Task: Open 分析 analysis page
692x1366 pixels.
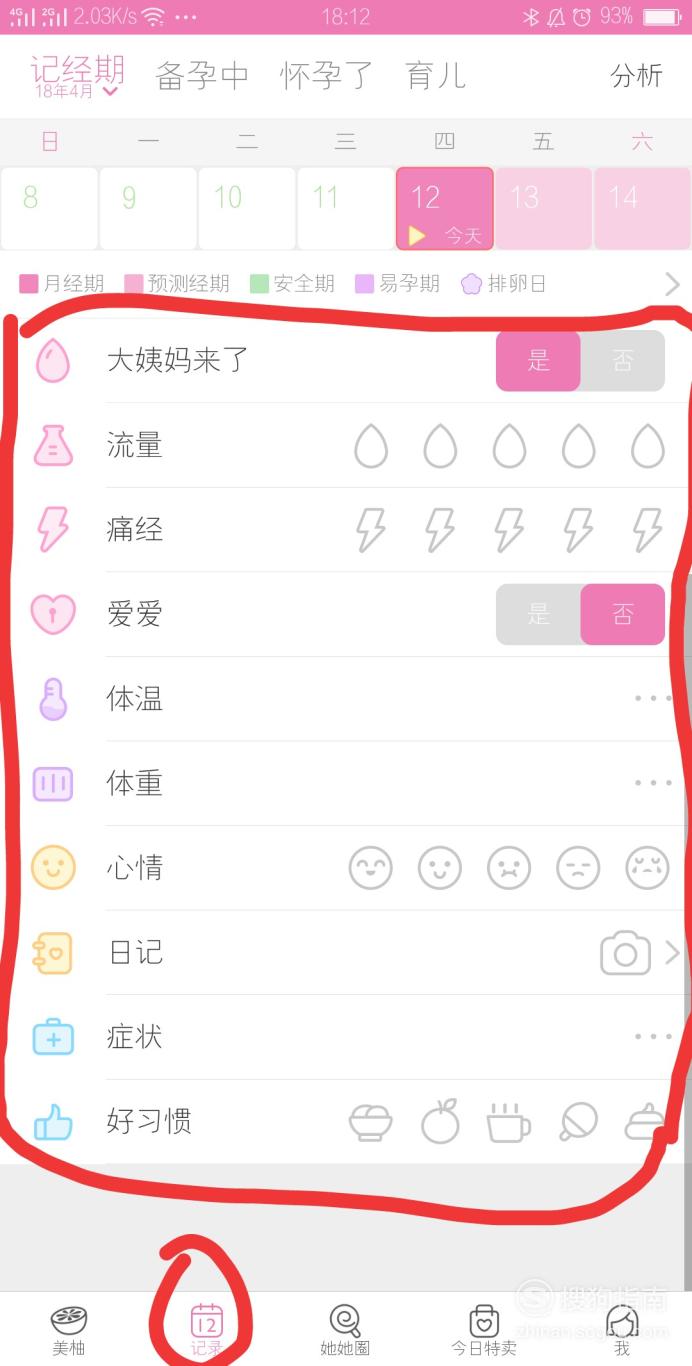Action: [x=637, y=75]
